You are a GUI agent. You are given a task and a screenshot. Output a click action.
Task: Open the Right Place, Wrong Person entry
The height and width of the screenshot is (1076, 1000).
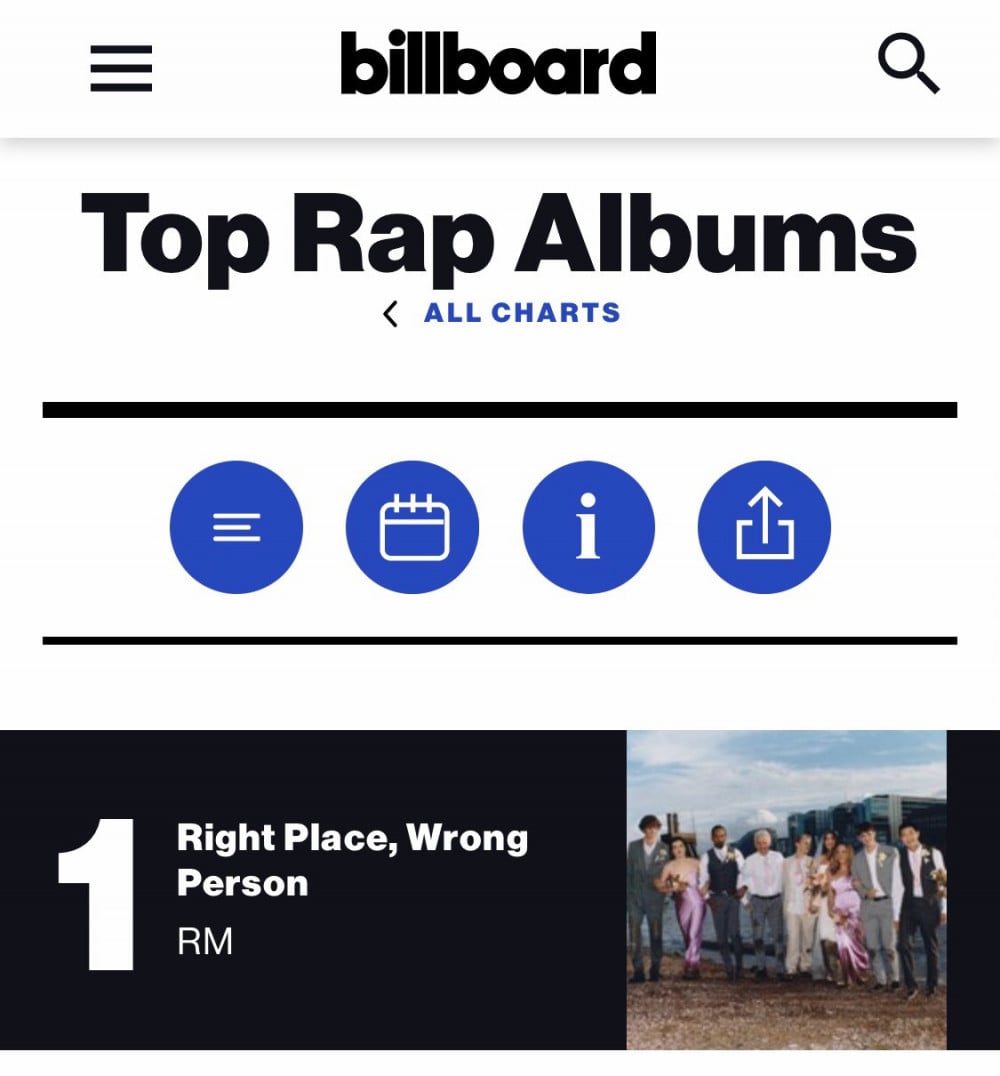pos(352,860)
